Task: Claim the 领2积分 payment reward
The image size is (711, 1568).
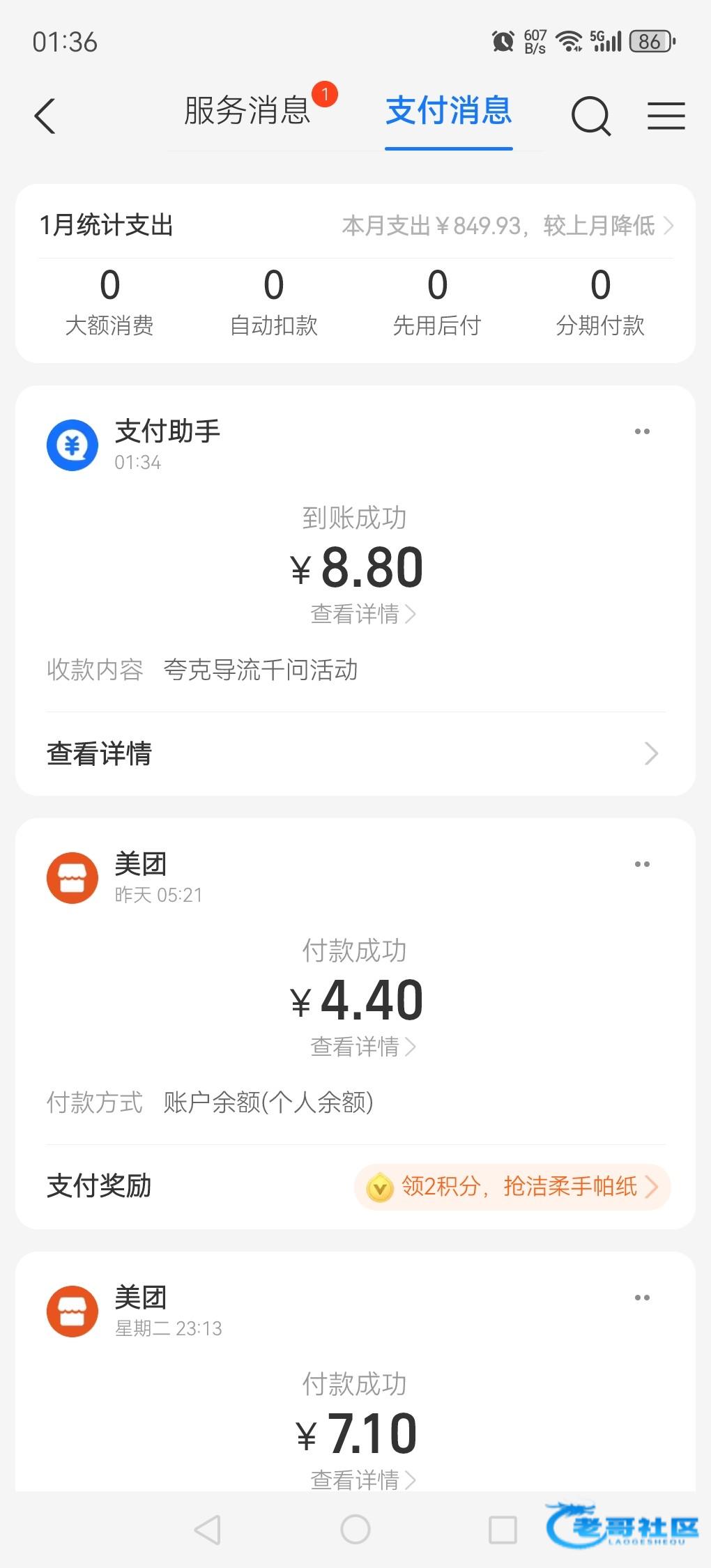Action: 512,1186
